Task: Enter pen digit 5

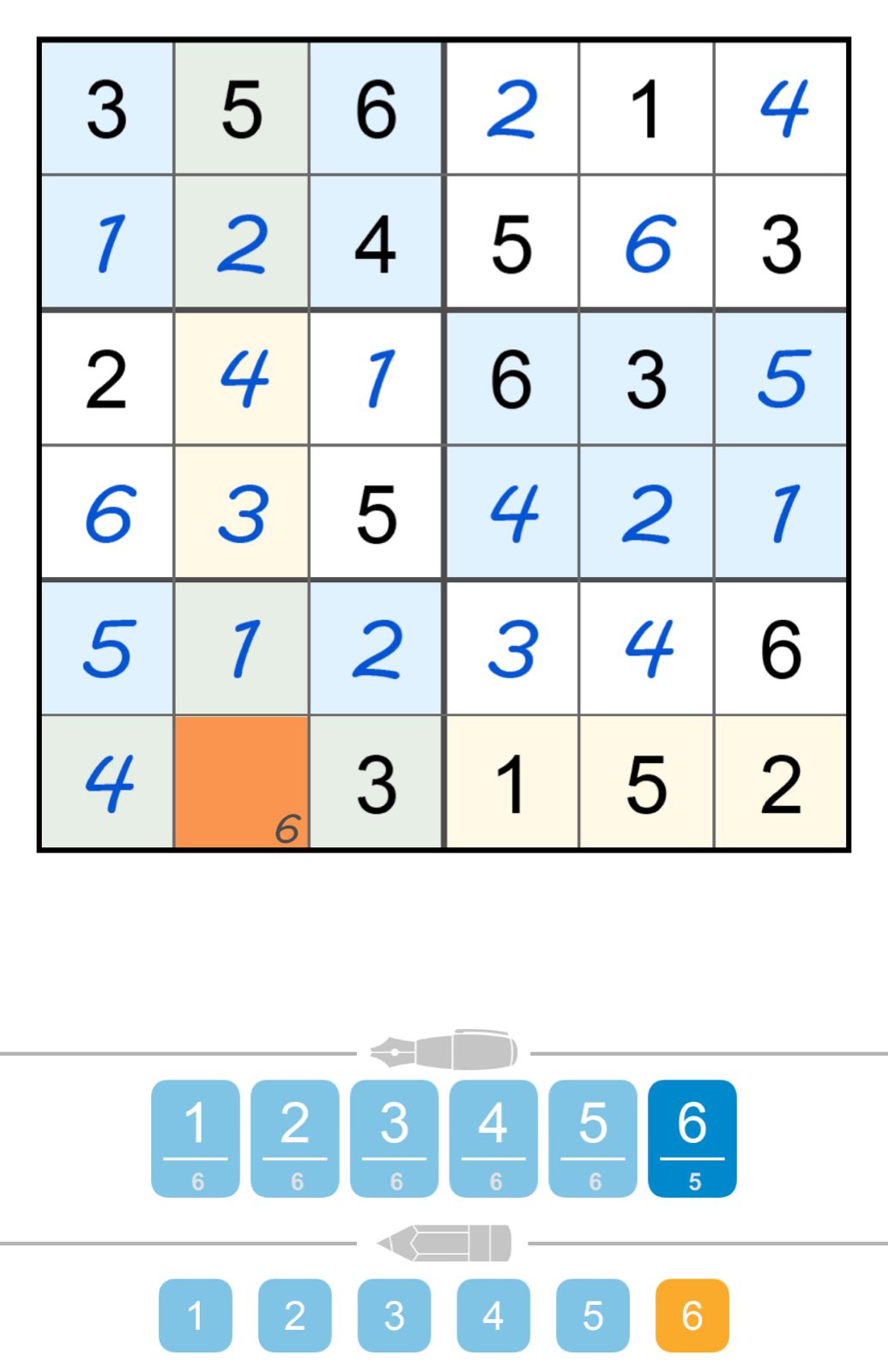Action: (592, 1138)
